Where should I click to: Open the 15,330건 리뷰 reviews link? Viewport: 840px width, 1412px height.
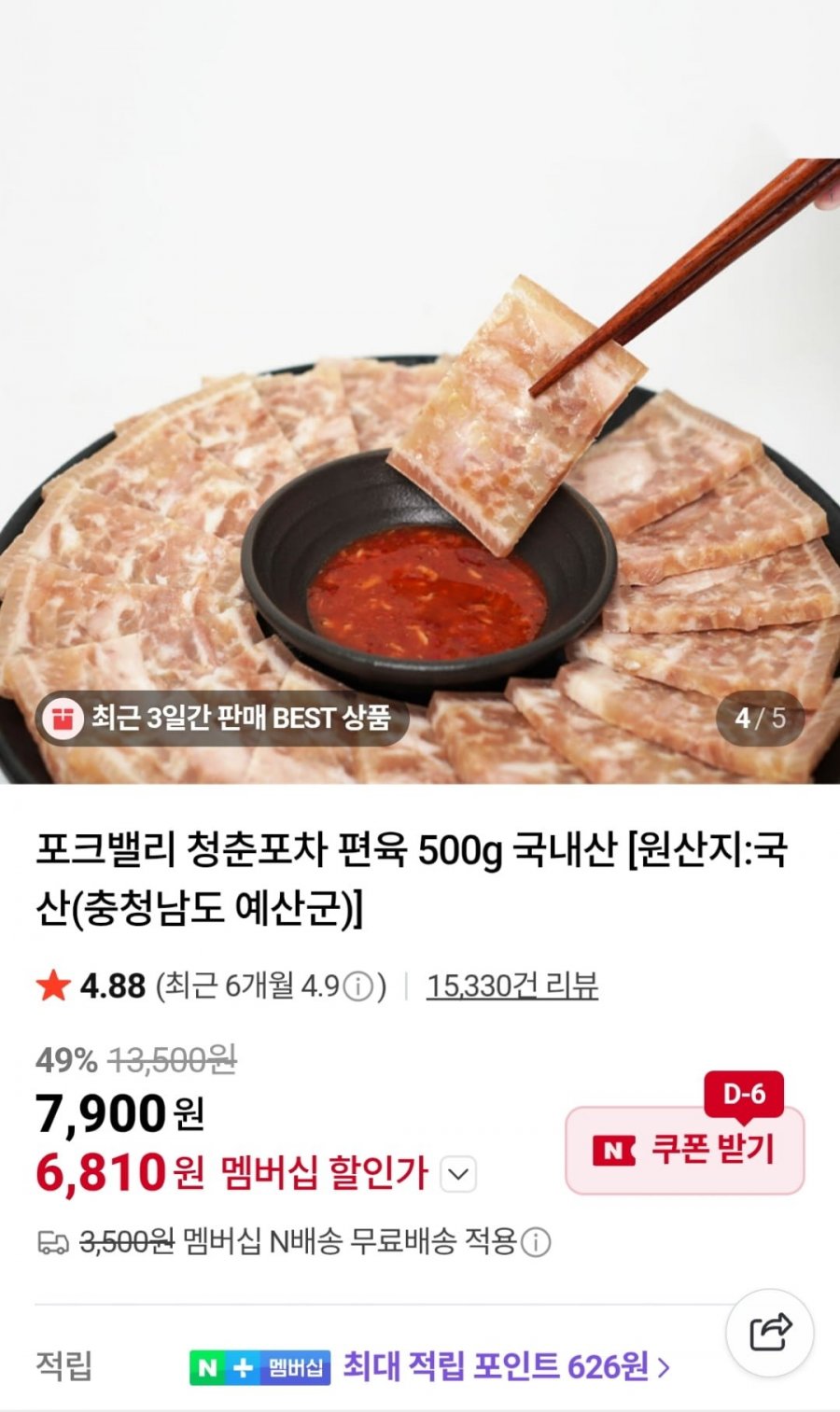click(512, 983)
